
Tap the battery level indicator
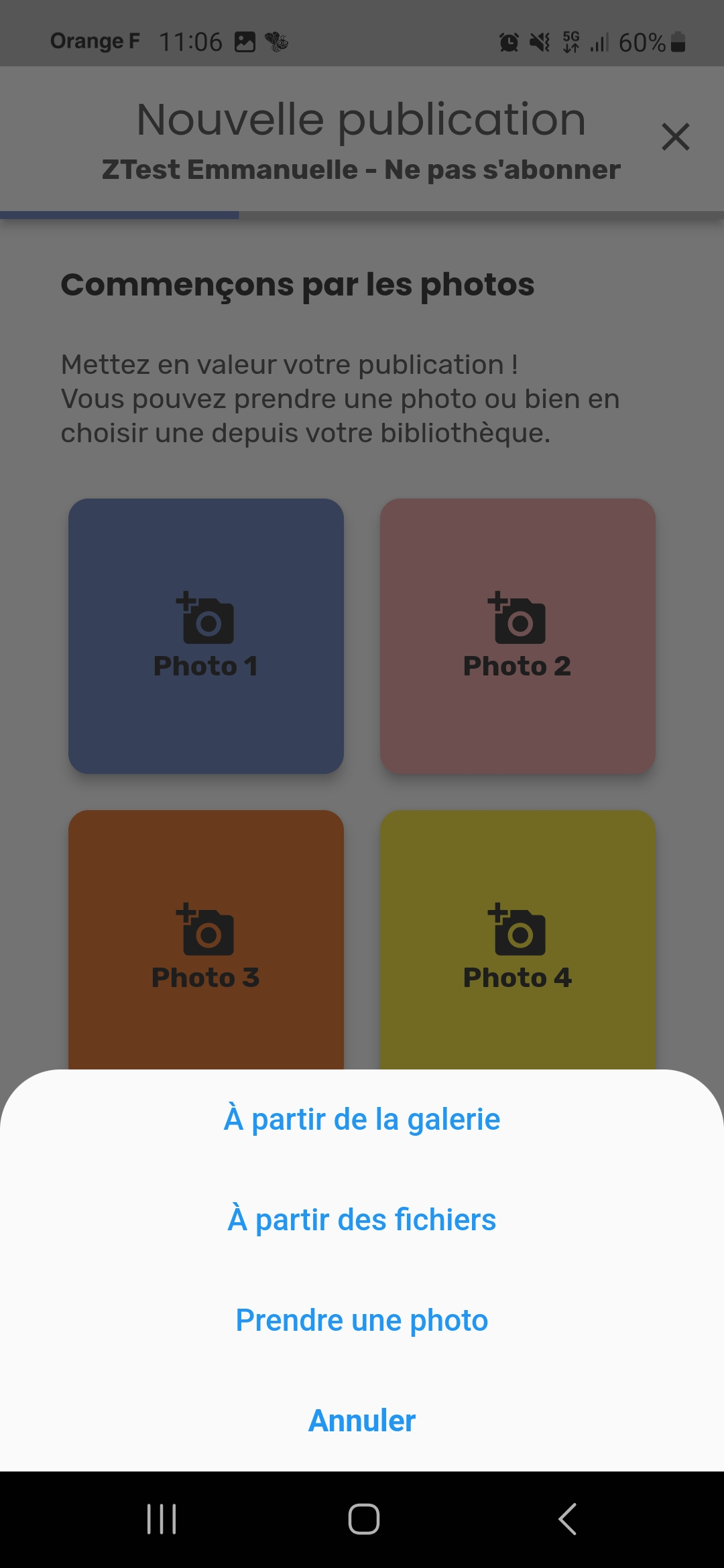(654, 42)
